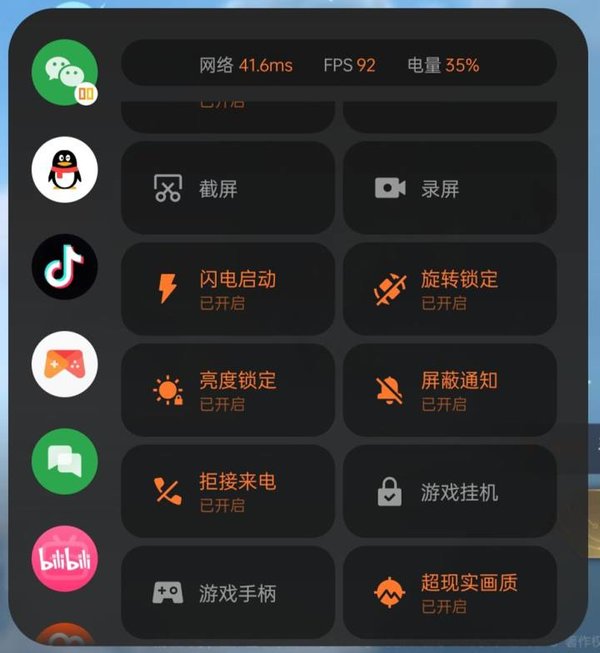Launch TikTok from the sidebar
The image size is (600, 653).
point(65,267)
